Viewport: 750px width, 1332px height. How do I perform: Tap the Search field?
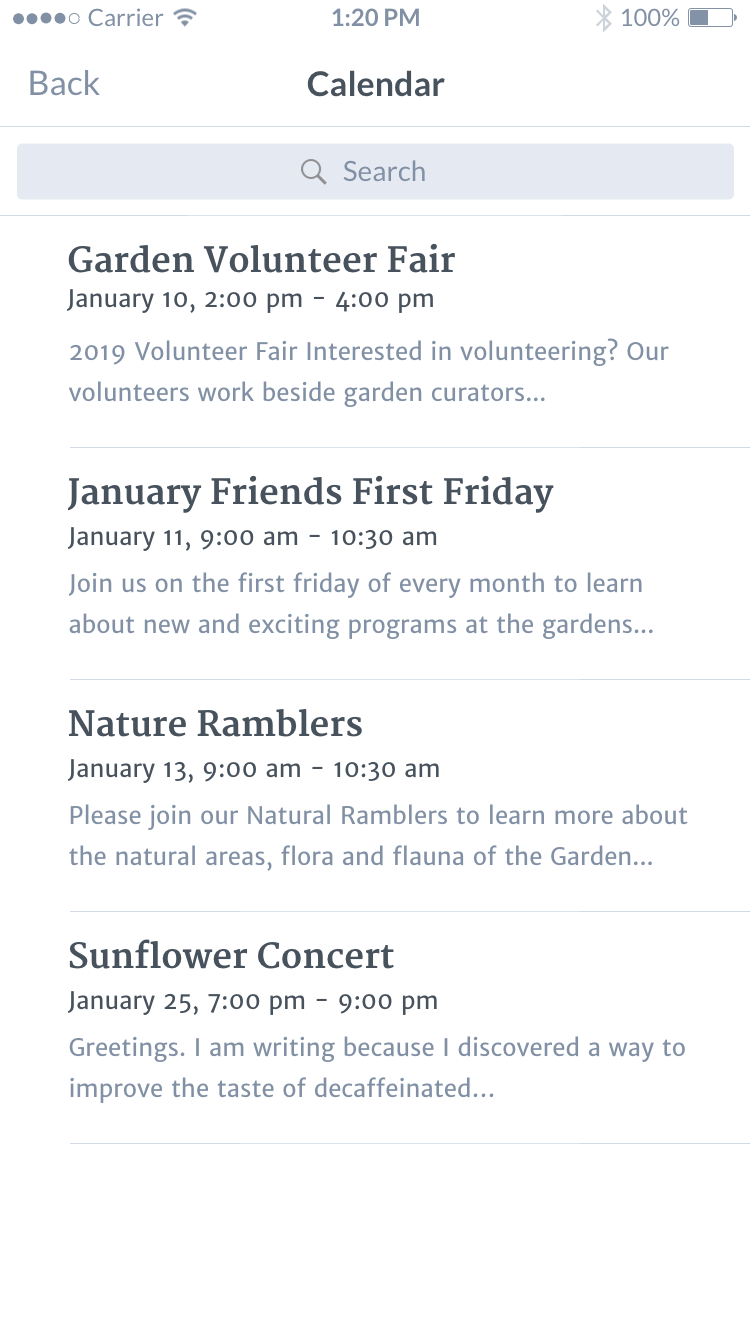pos(375,171)
